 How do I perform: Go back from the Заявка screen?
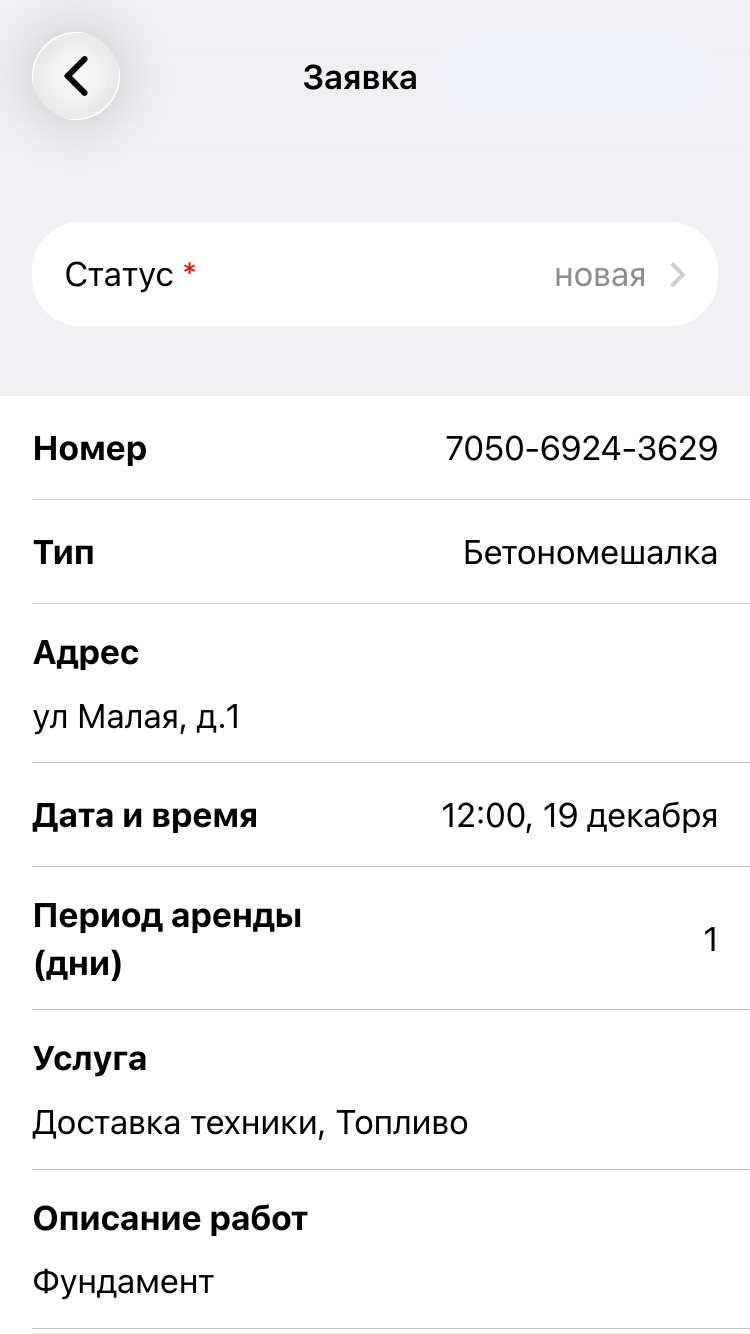76,76
